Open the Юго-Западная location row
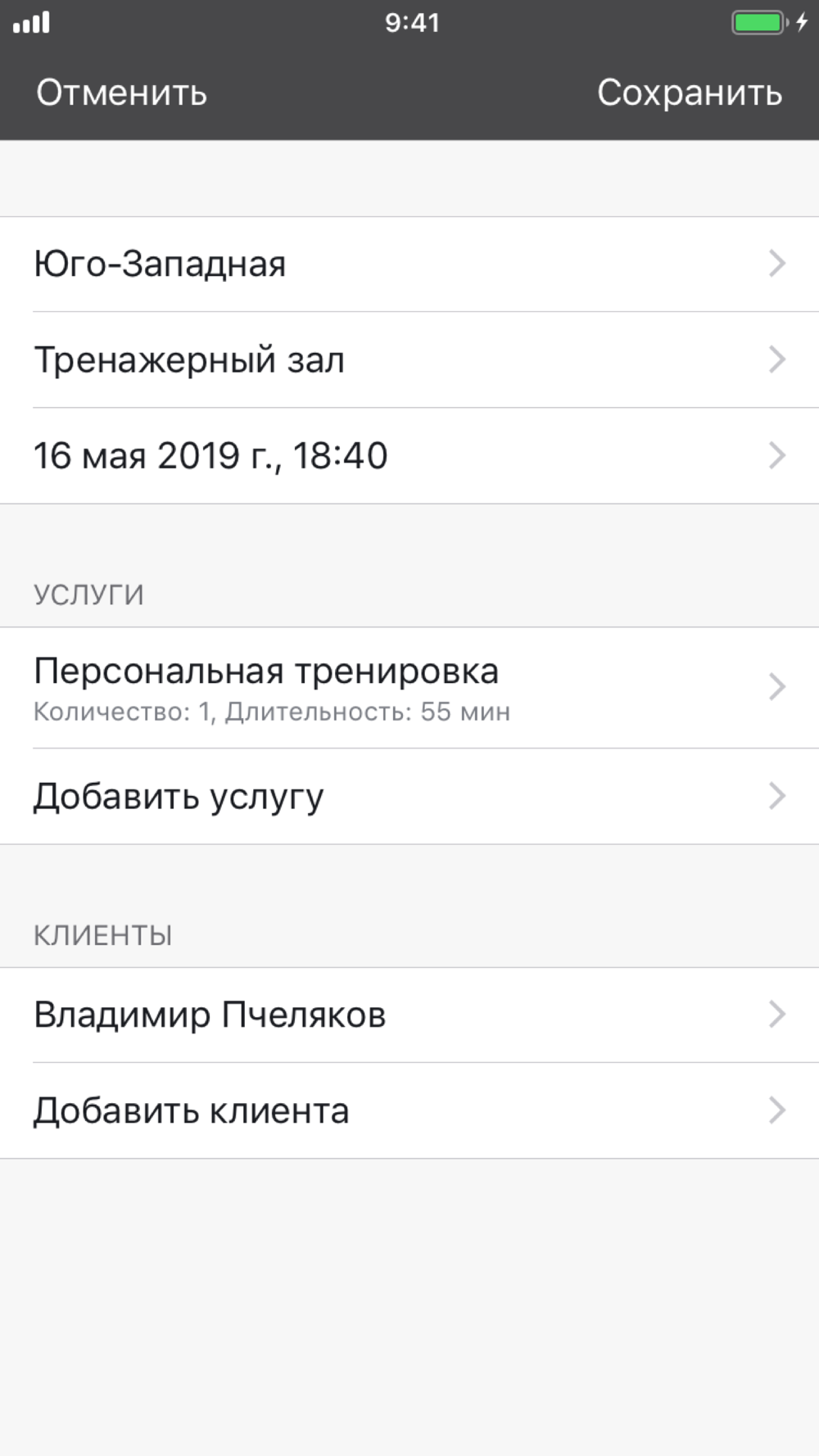The image size is (819, 1456). tap(409, 265)
